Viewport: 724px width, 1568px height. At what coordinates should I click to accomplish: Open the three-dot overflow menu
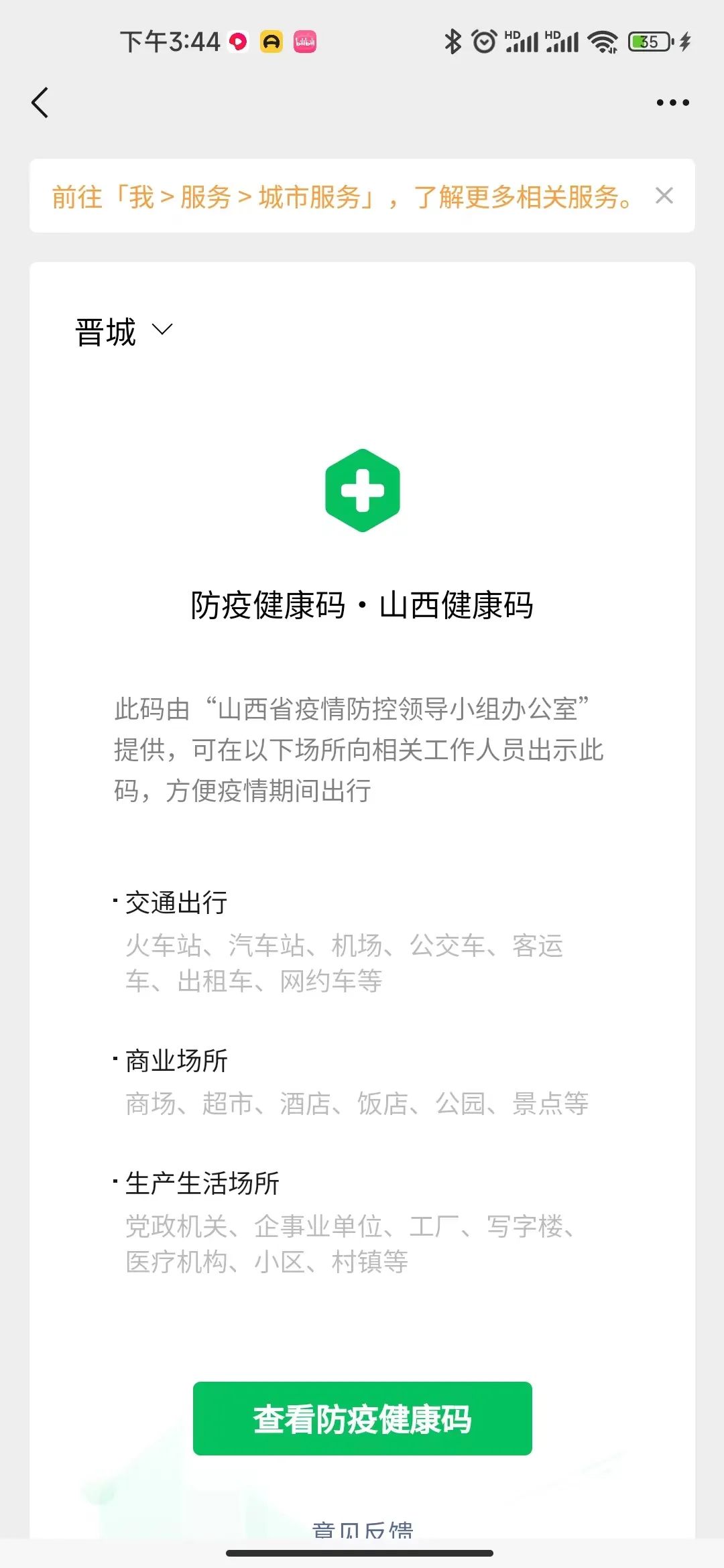point(672,103)
